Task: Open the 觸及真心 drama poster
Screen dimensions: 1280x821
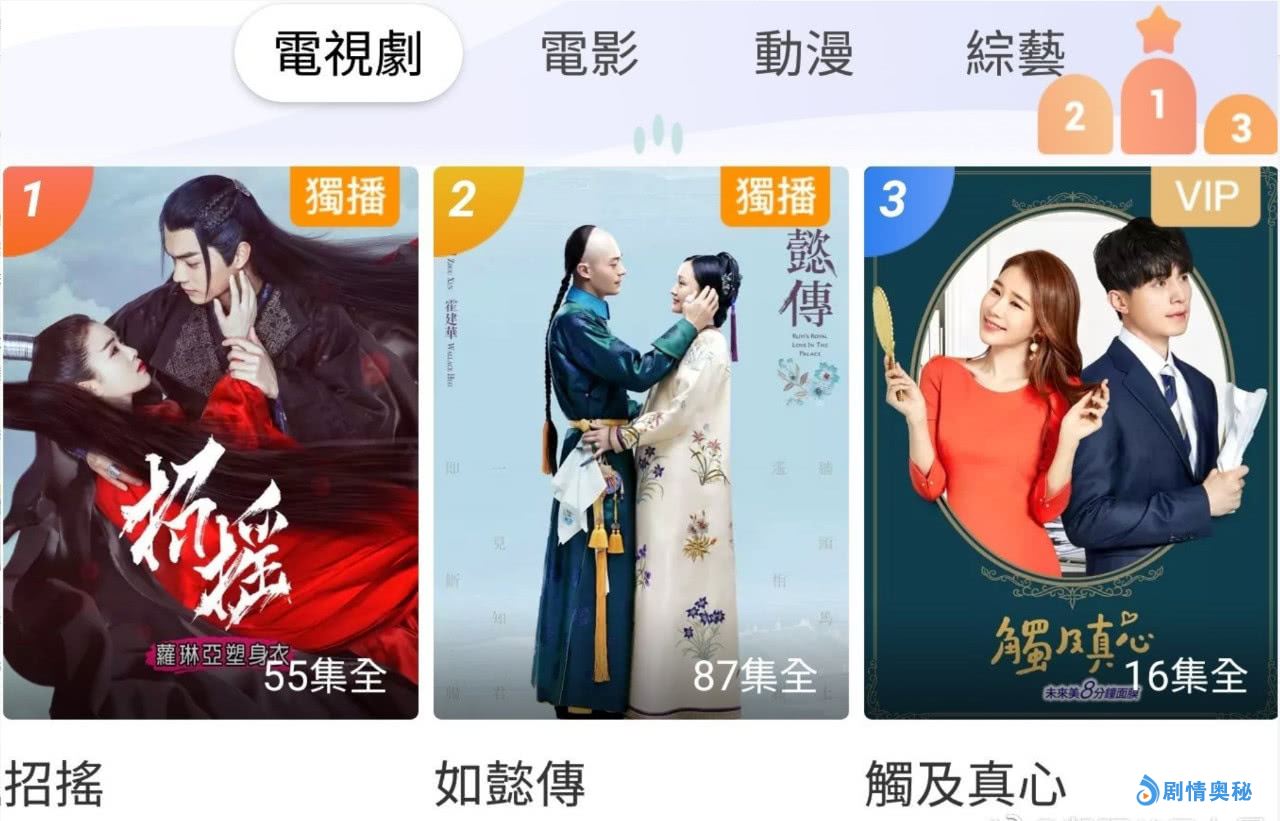Action: (x=1070, y=442)
